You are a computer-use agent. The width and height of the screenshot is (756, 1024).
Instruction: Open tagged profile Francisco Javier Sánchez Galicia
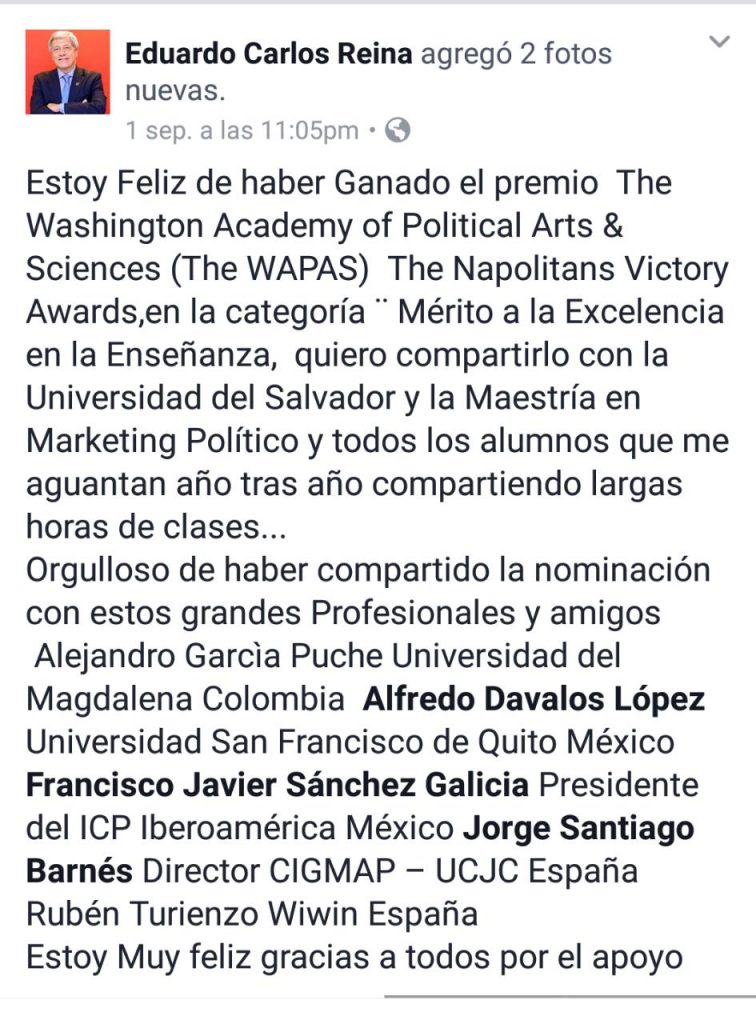point(277,786)
